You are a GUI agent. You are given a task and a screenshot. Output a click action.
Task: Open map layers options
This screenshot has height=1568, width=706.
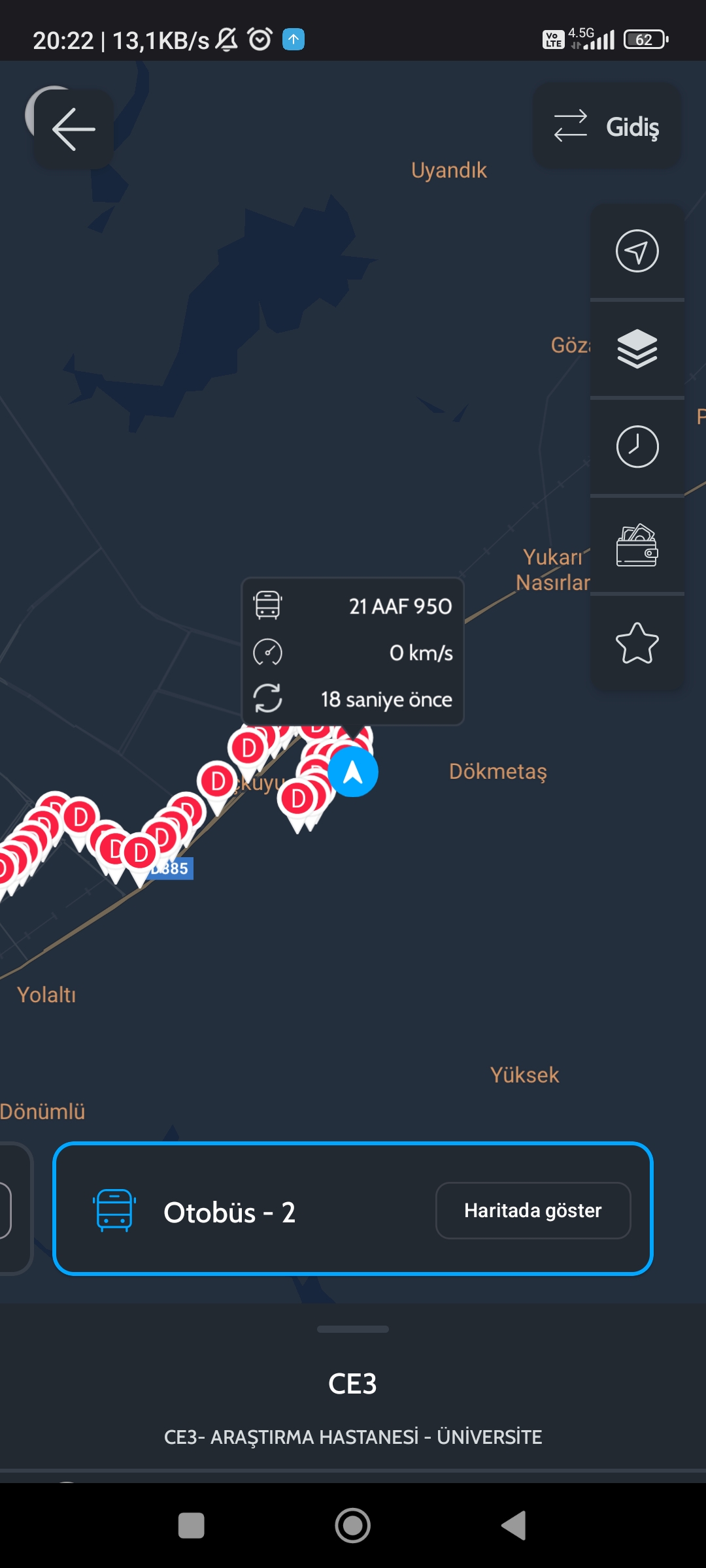pos(637,349)
